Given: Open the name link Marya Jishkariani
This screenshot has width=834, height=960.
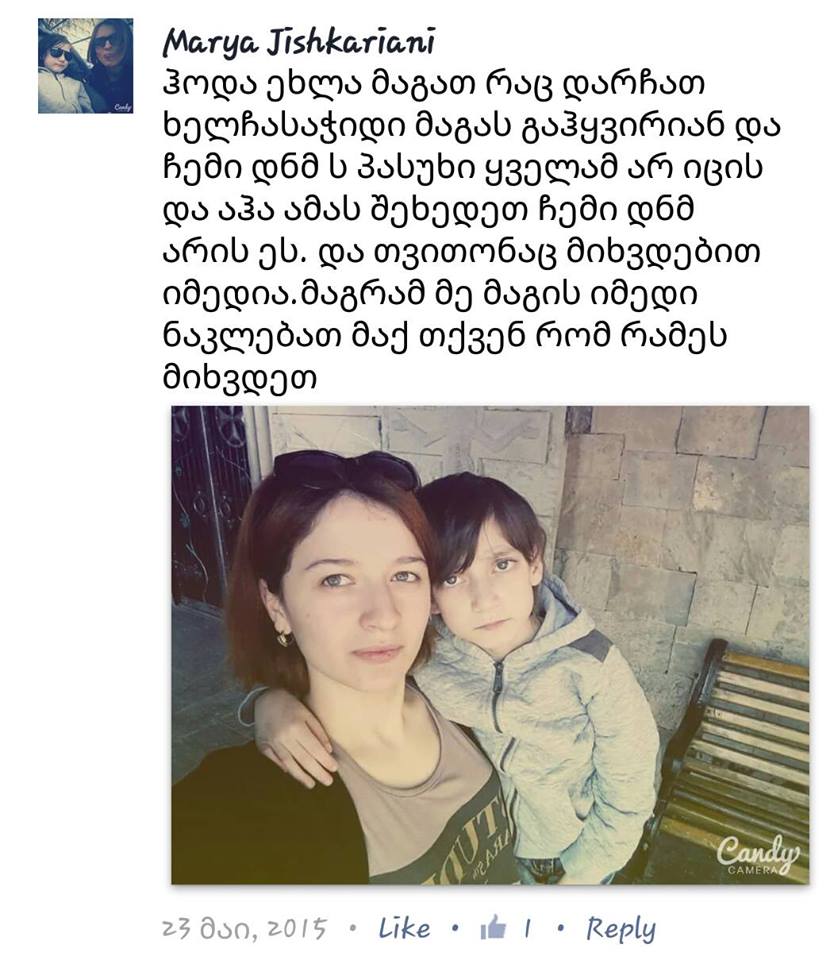Looking at the screenshot, I should click(299, 41).
